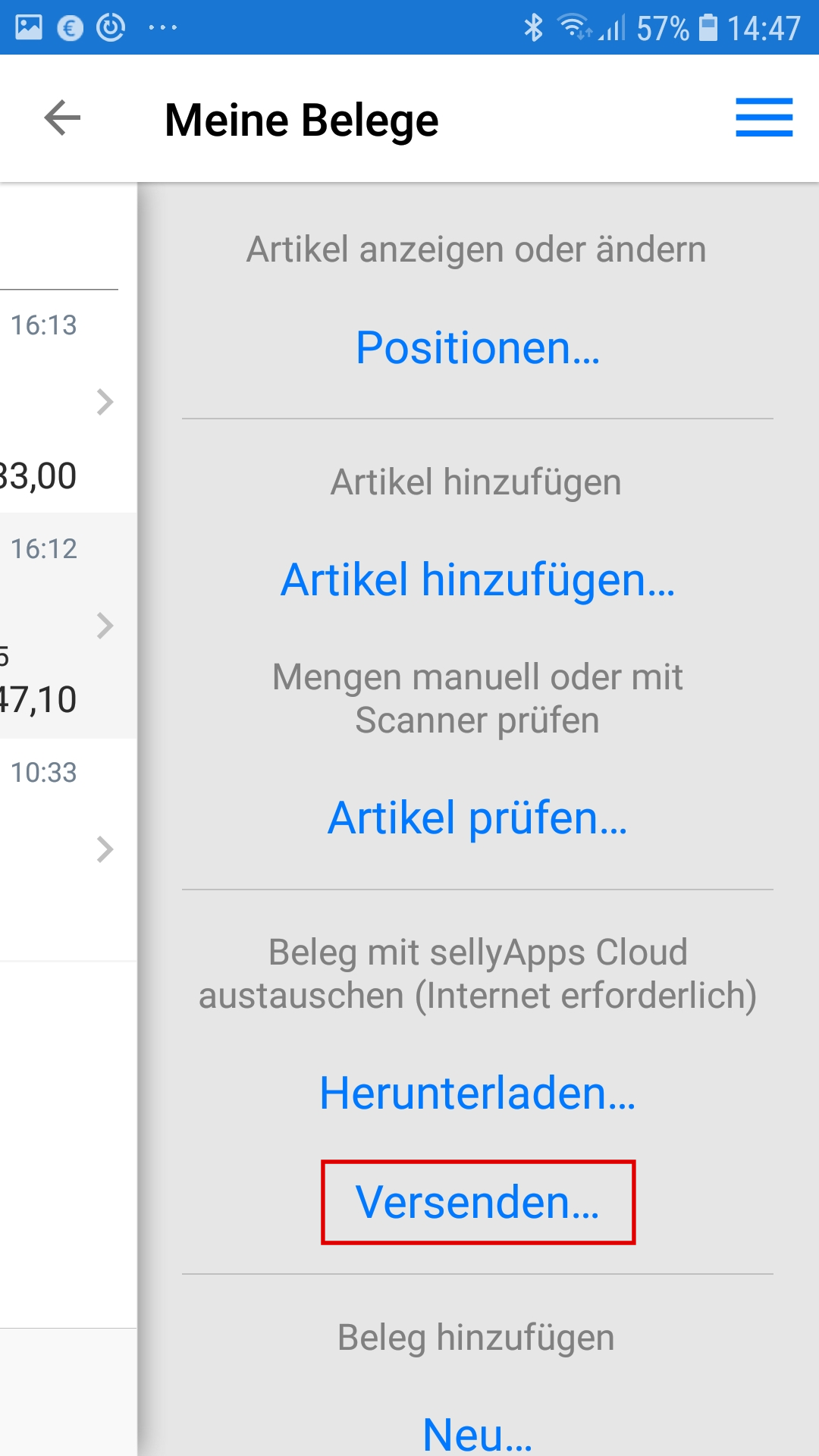Open the receipt from 16:12
The height and width of the screenshot is (1456, 819).
point(68,626)
